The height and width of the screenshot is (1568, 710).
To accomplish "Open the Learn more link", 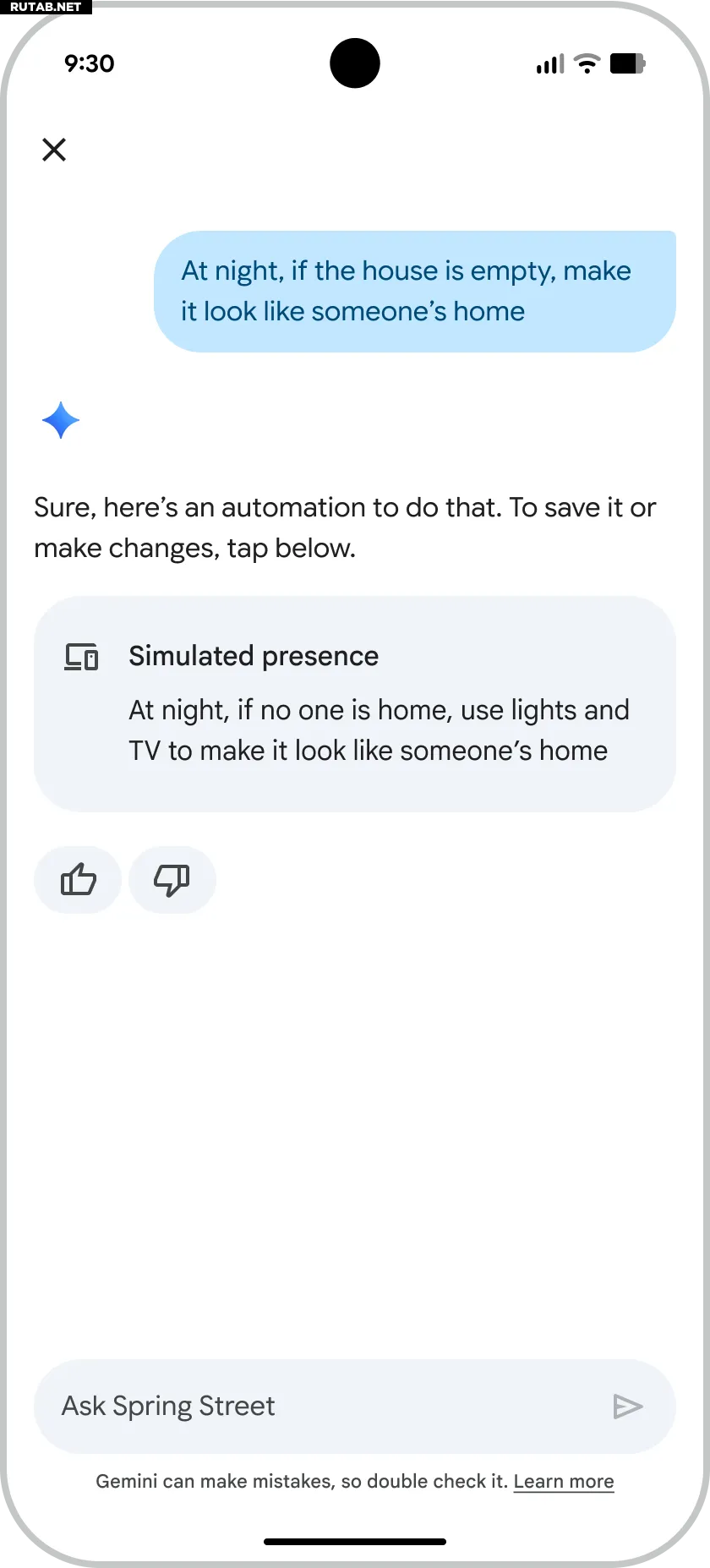I will (x=563, y=1481).
